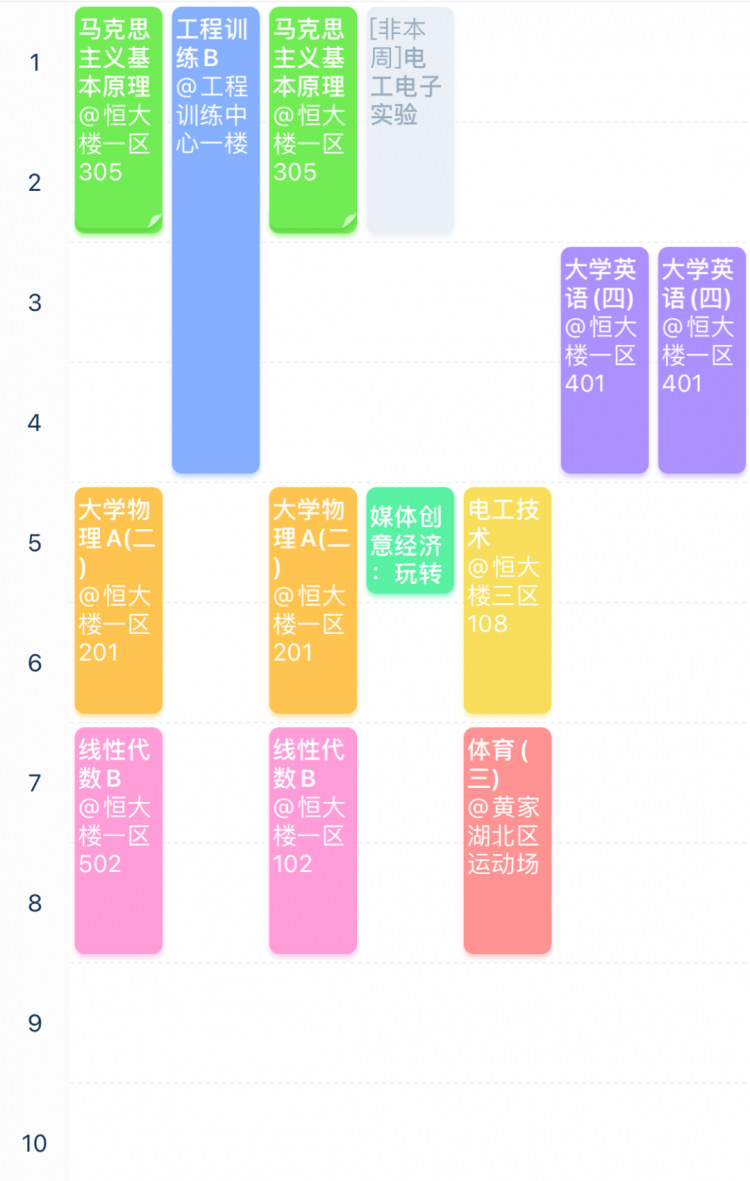Open the 工程训练B course card
The height and width of the screenshot is (1181, 750).
[215, 240]
